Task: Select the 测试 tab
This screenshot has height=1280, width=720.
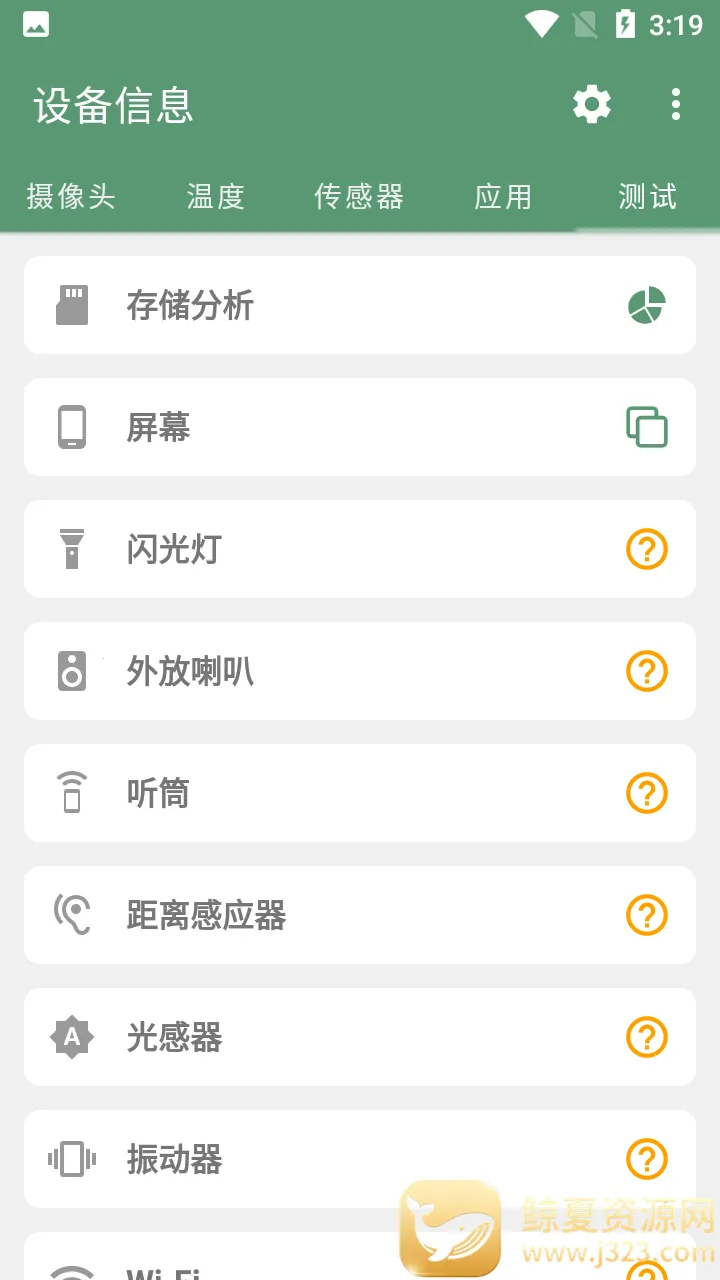Action: tap(647, 197)
